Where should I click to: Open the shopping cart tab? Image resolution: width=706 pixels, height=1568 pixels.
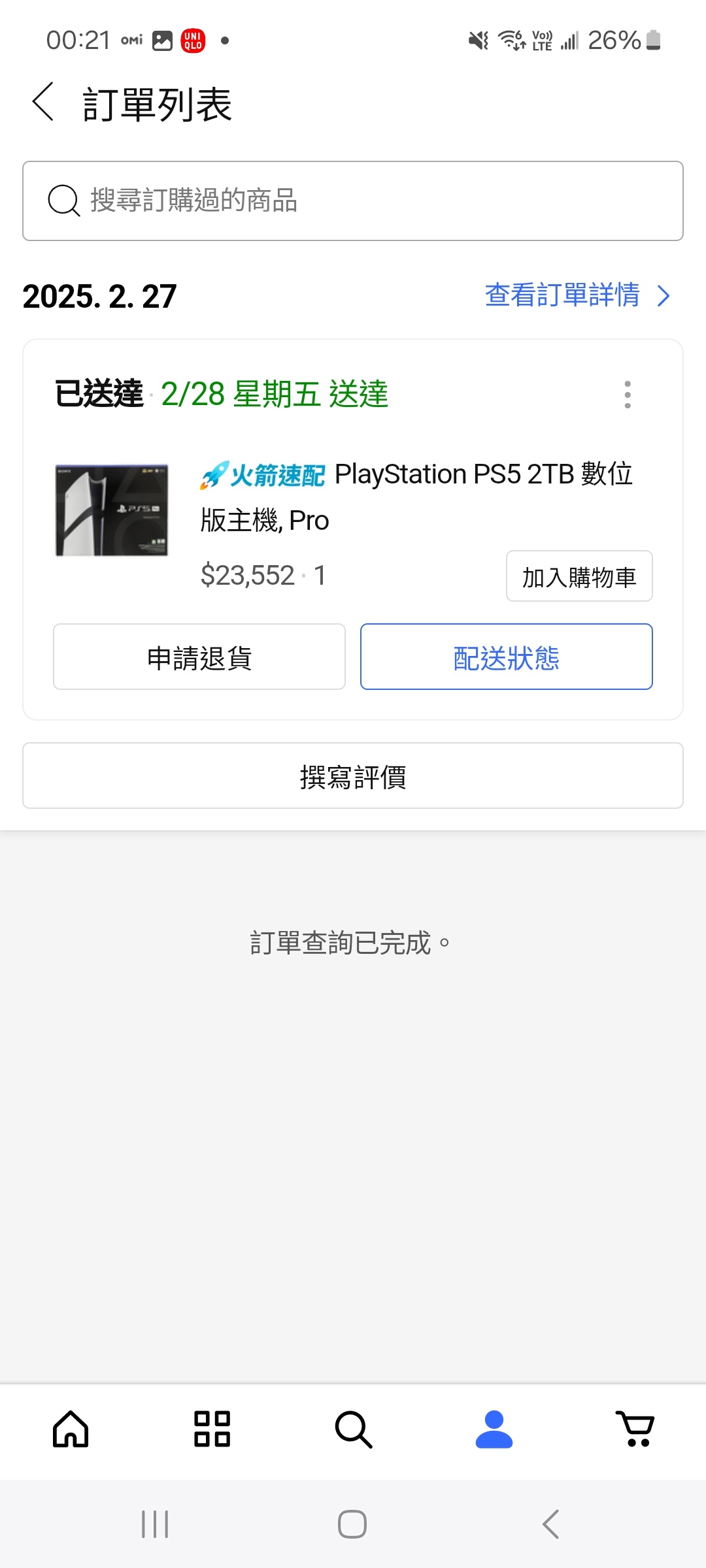pos(635,1429)
